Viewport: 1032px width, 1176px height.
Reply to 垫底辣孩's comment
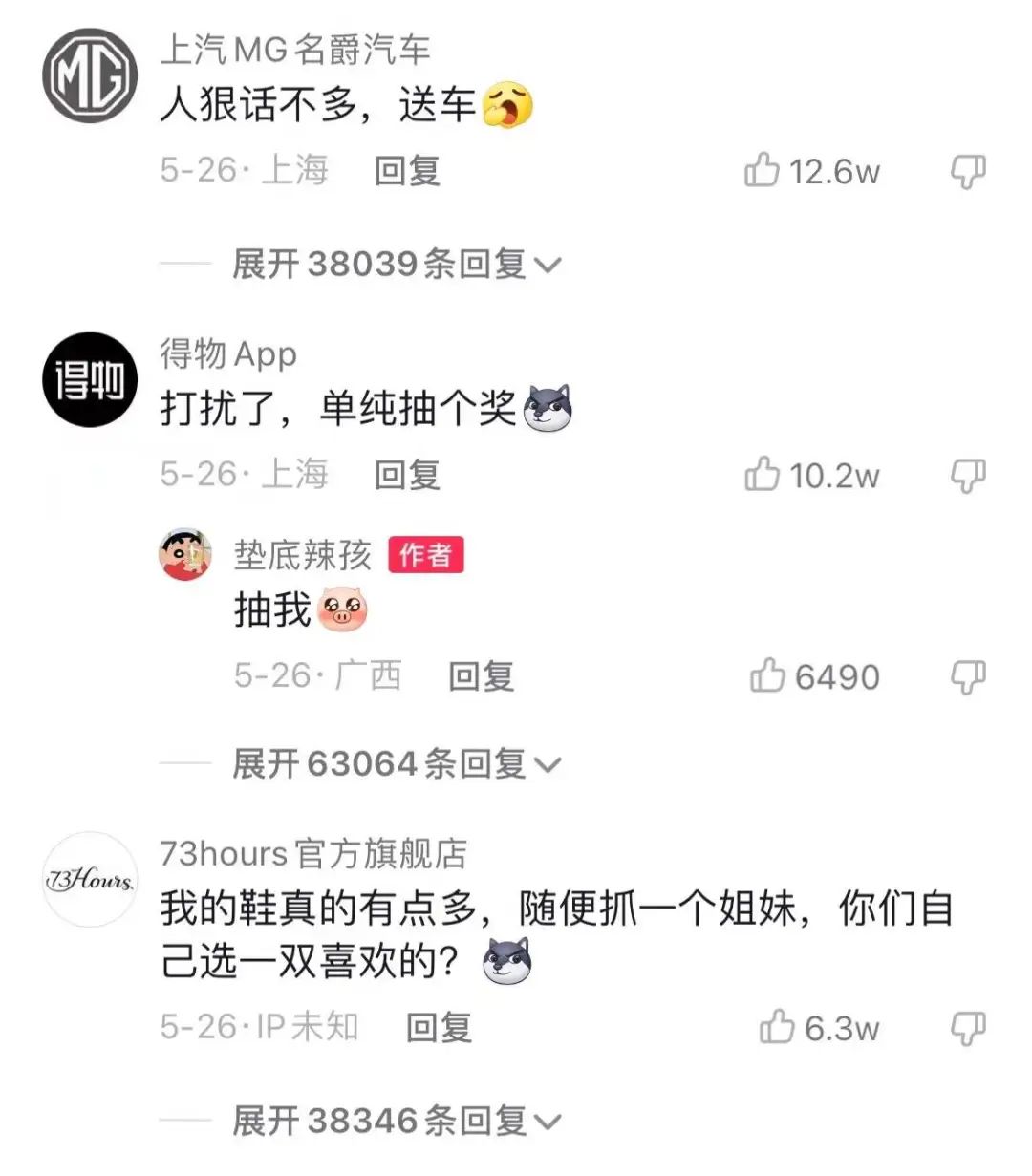point(482,676)
